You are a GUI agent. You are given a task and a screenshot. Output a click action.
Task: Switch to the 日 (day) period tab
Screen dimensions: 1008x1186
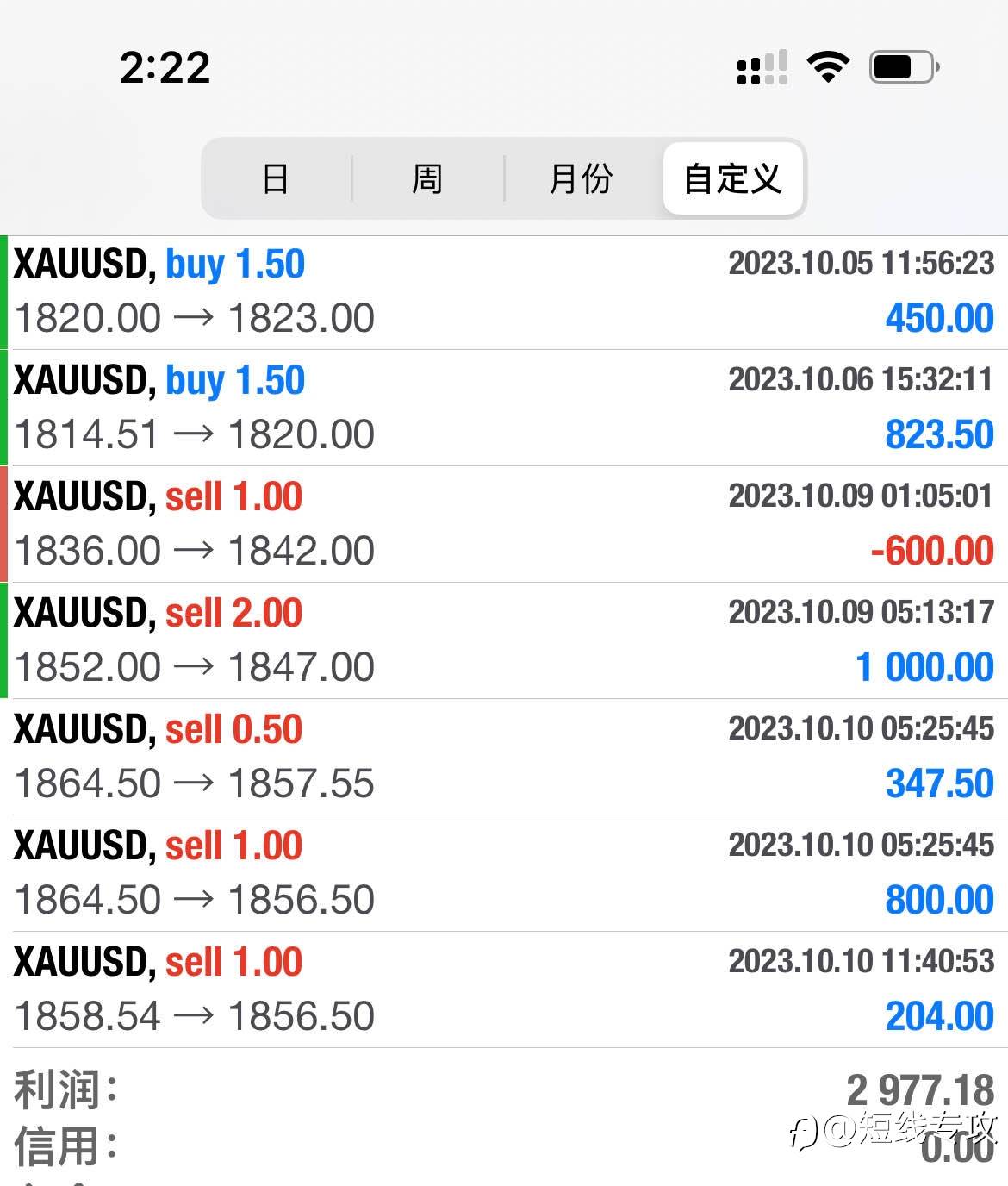pos(276,178)
